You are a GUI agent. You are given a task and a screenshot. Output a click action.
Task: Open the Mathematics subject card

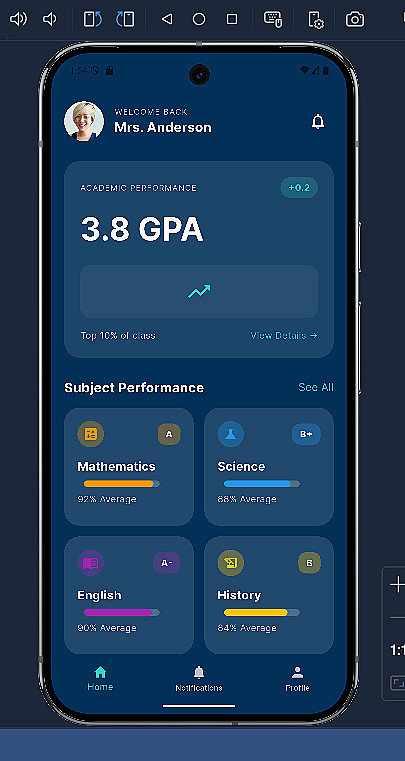tap(129, 466)
